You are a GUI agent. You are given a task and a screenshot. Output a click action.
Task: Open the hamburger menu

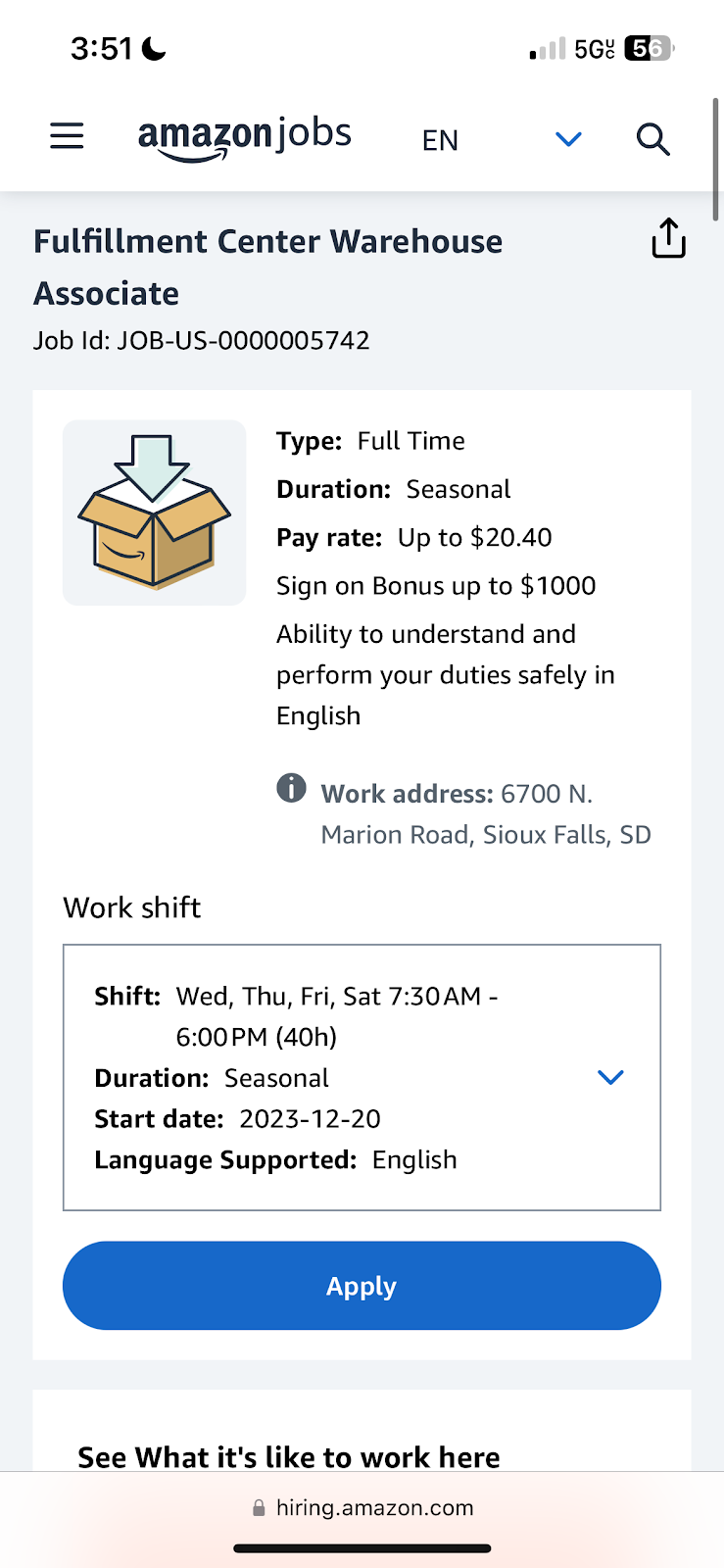(x=67, y=135)
